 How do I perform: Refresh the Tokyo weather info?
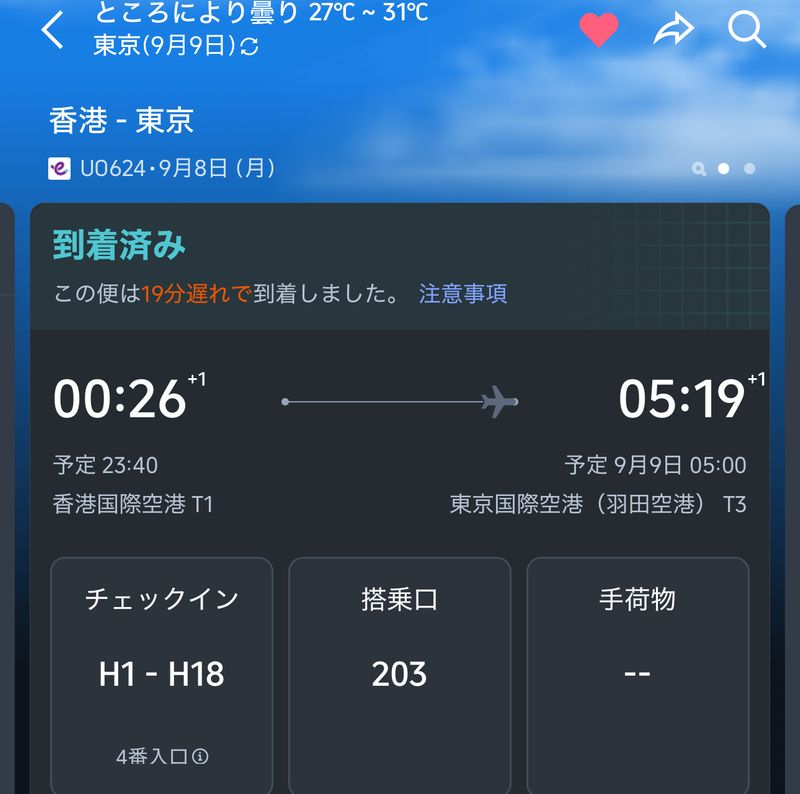coord(250,46)
